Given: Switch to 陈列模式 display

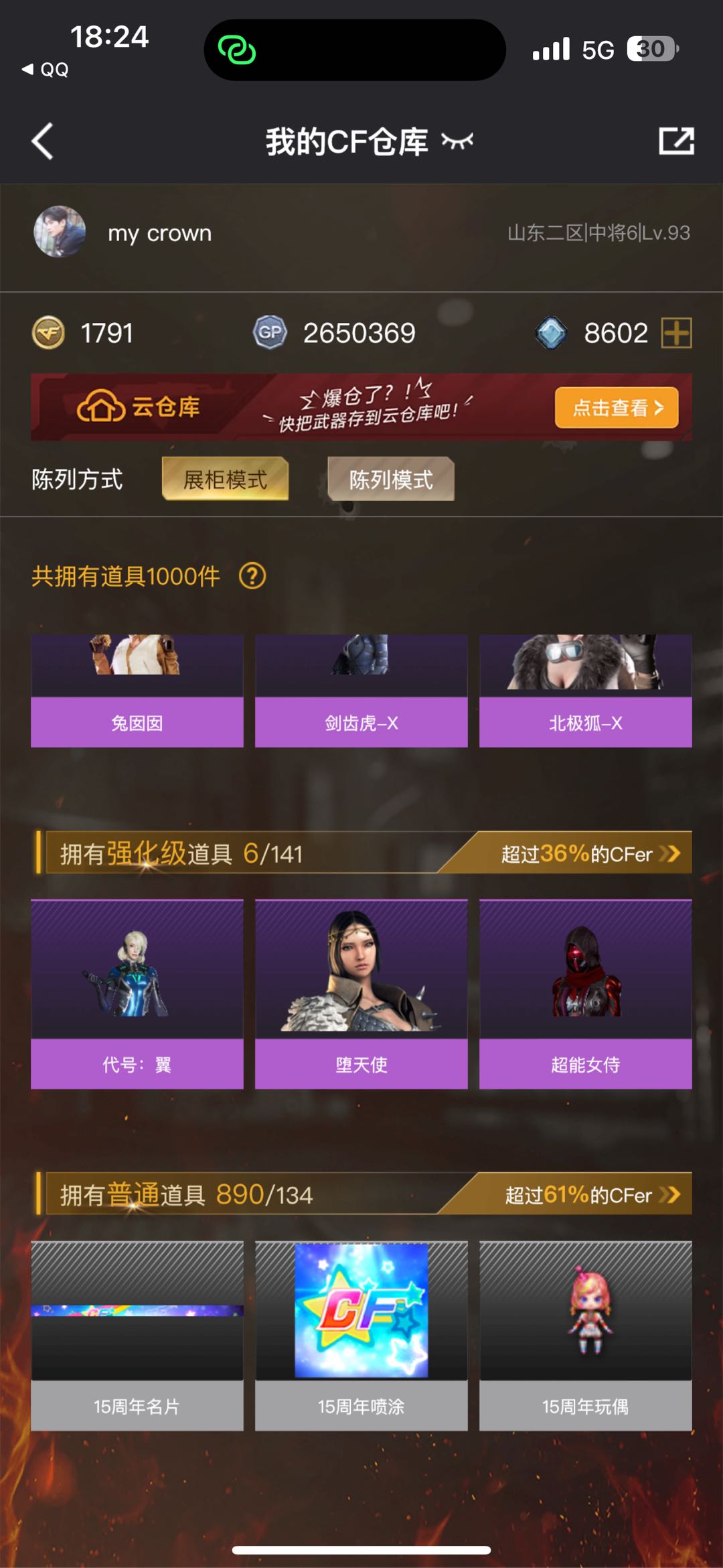Looking at the screenshot, I should click(391, 479).
